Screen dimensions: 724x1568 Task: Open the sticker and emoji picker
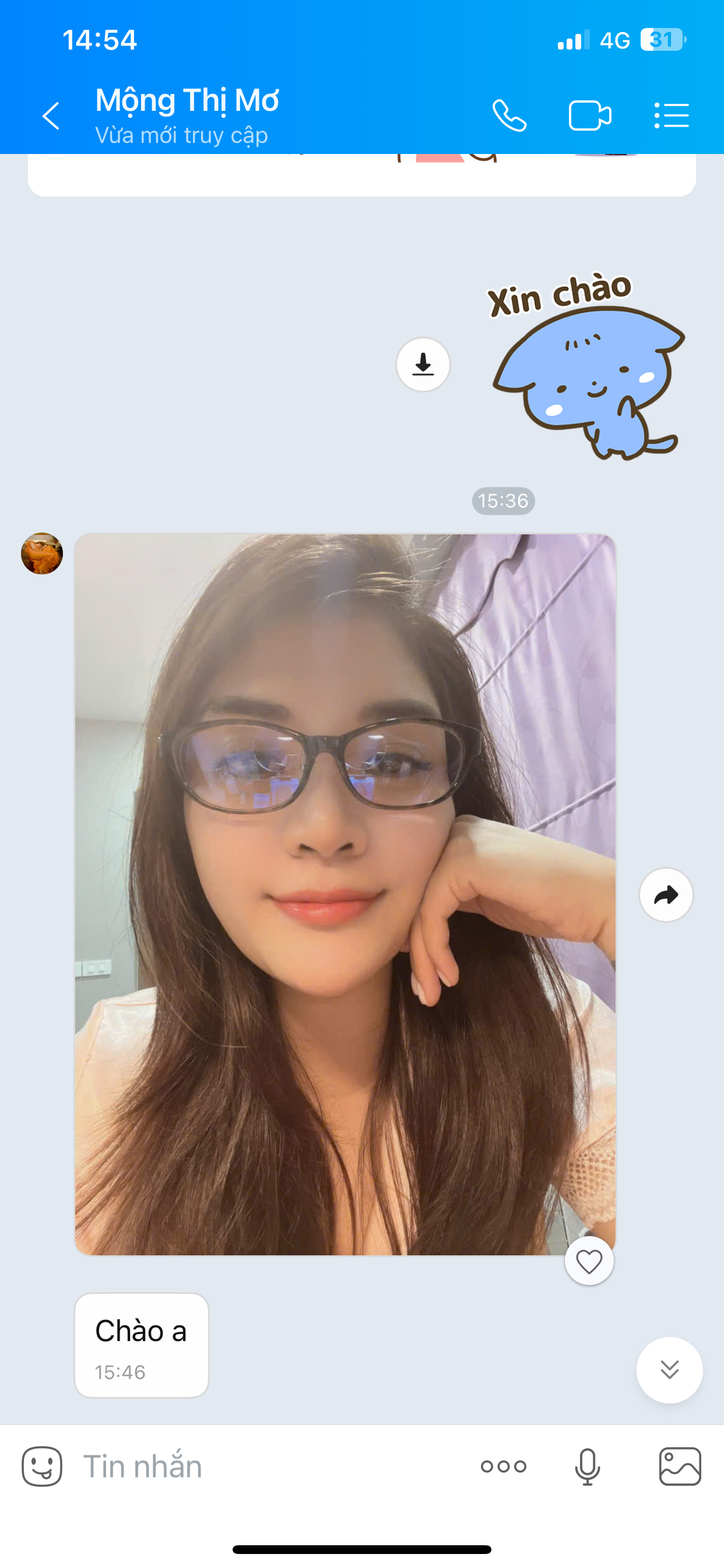pos(42,1466)
